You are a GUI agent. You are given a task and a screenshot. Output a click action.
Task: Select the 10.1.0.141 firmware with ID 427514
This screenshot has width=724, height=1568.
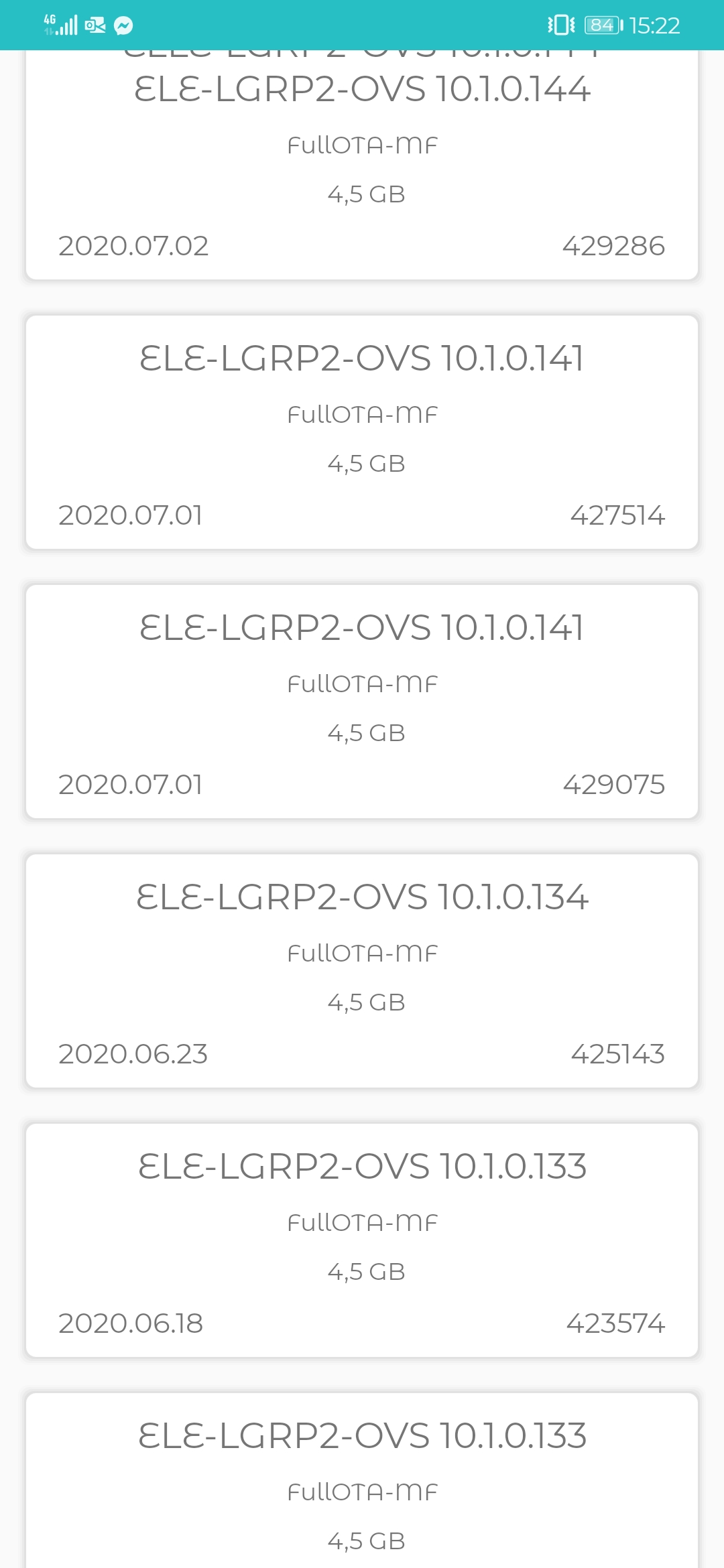click(362, 432)
